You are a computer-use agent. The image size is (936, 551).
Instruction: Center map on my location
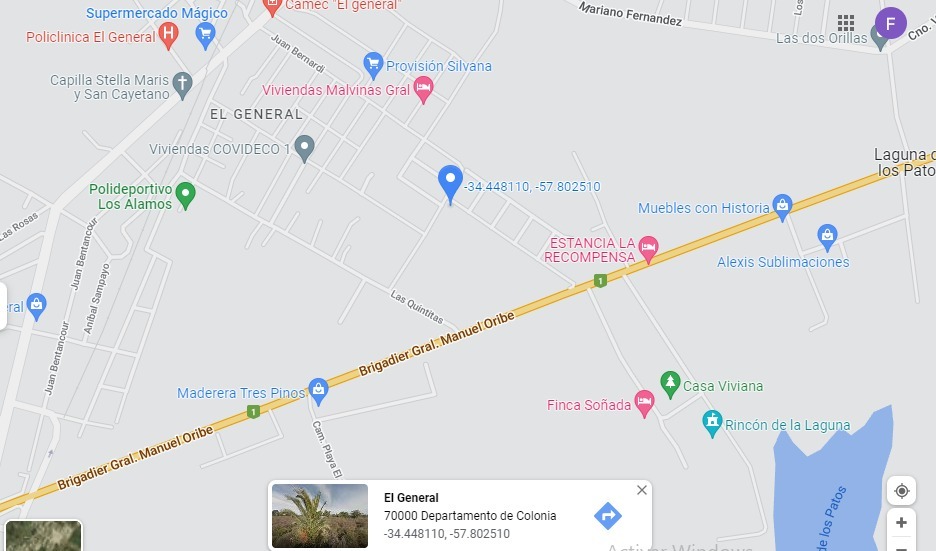coord(901,491)
